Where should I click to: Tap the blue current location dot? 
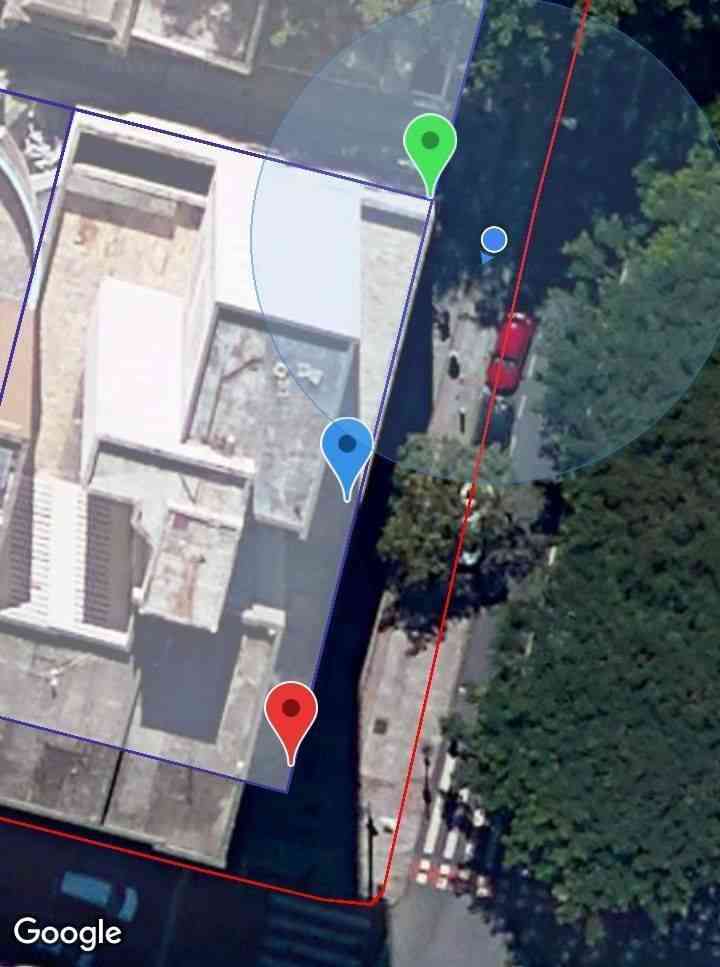point(494,240)
